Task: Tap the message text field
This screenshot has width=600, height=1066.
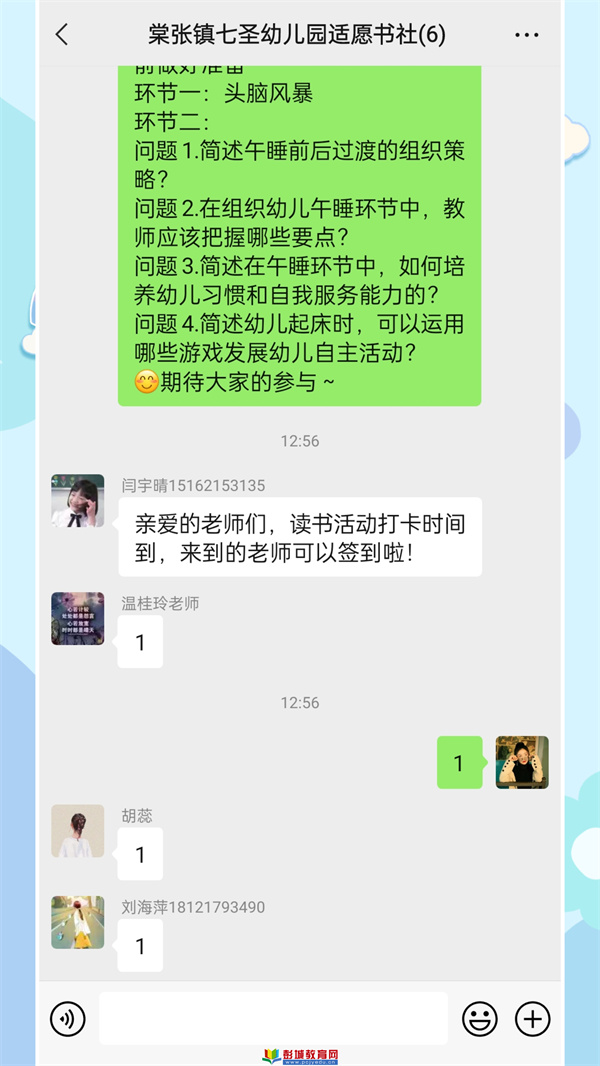Action: [x=273, y=1019]
